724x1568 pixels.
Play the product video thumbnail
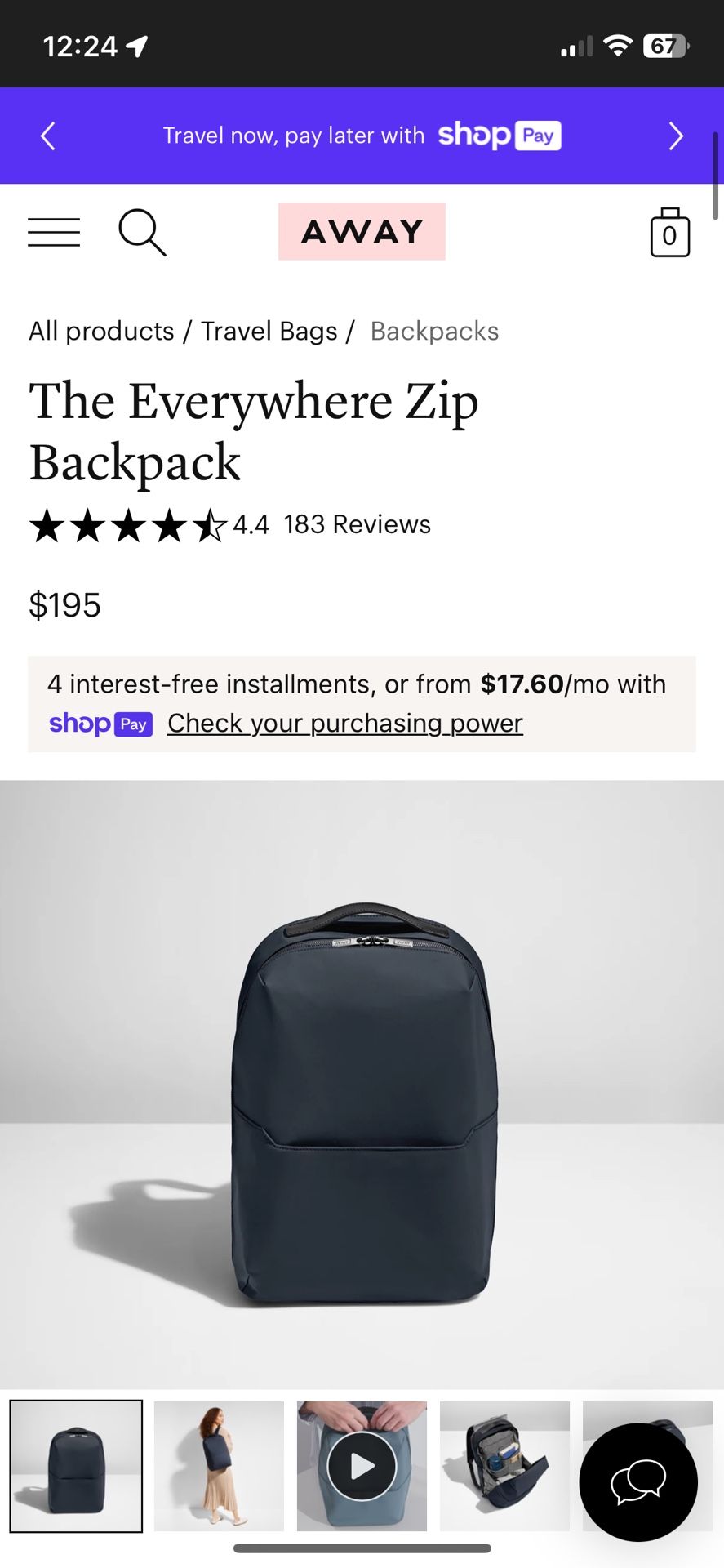pos(362,1466)
